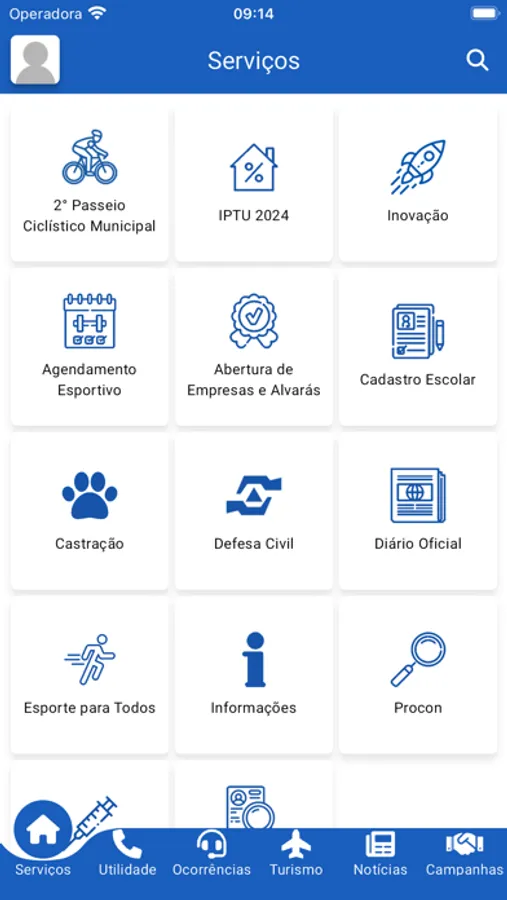Open the Notícias tab

coord(380,855)
